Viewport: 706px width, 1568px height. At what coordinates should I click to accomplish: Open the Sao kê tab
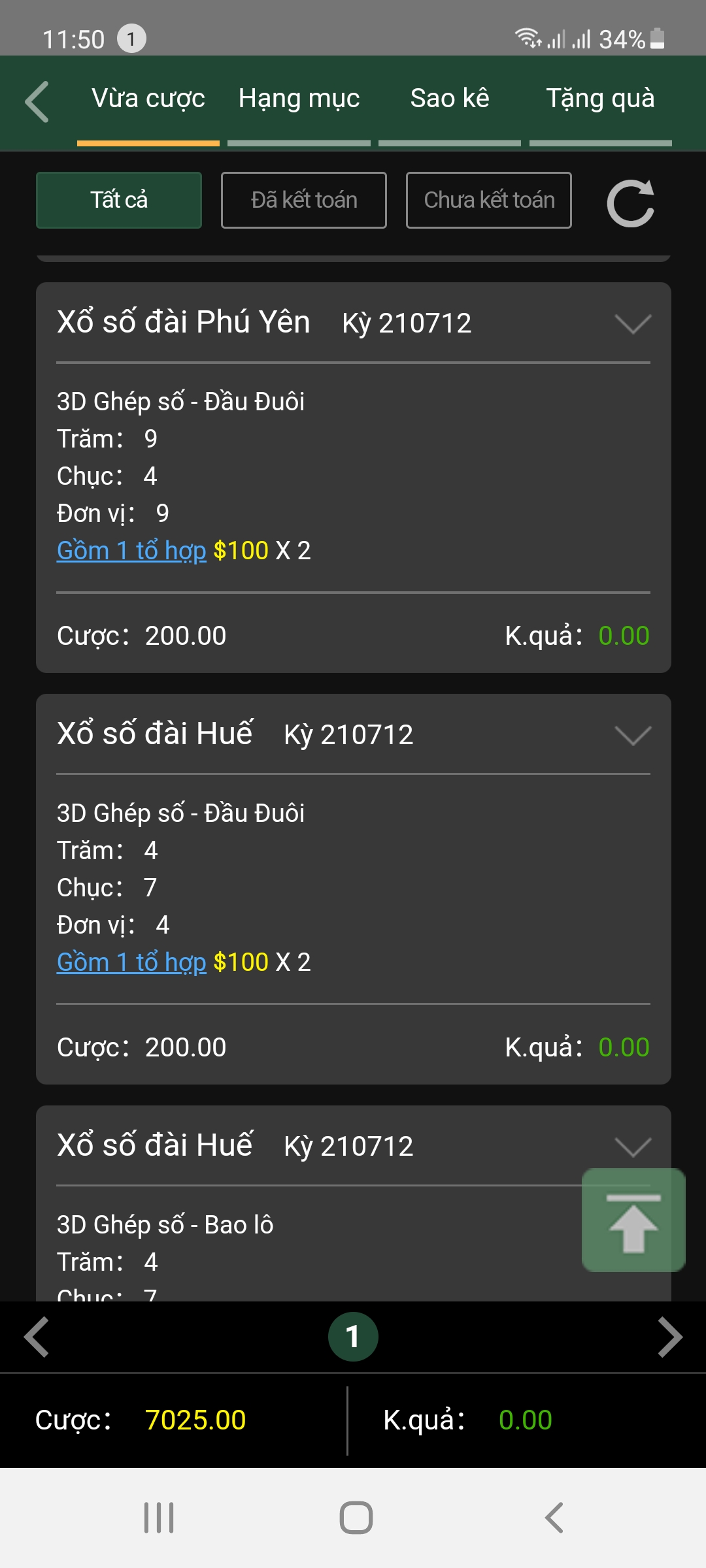click(x=450, y=99)
